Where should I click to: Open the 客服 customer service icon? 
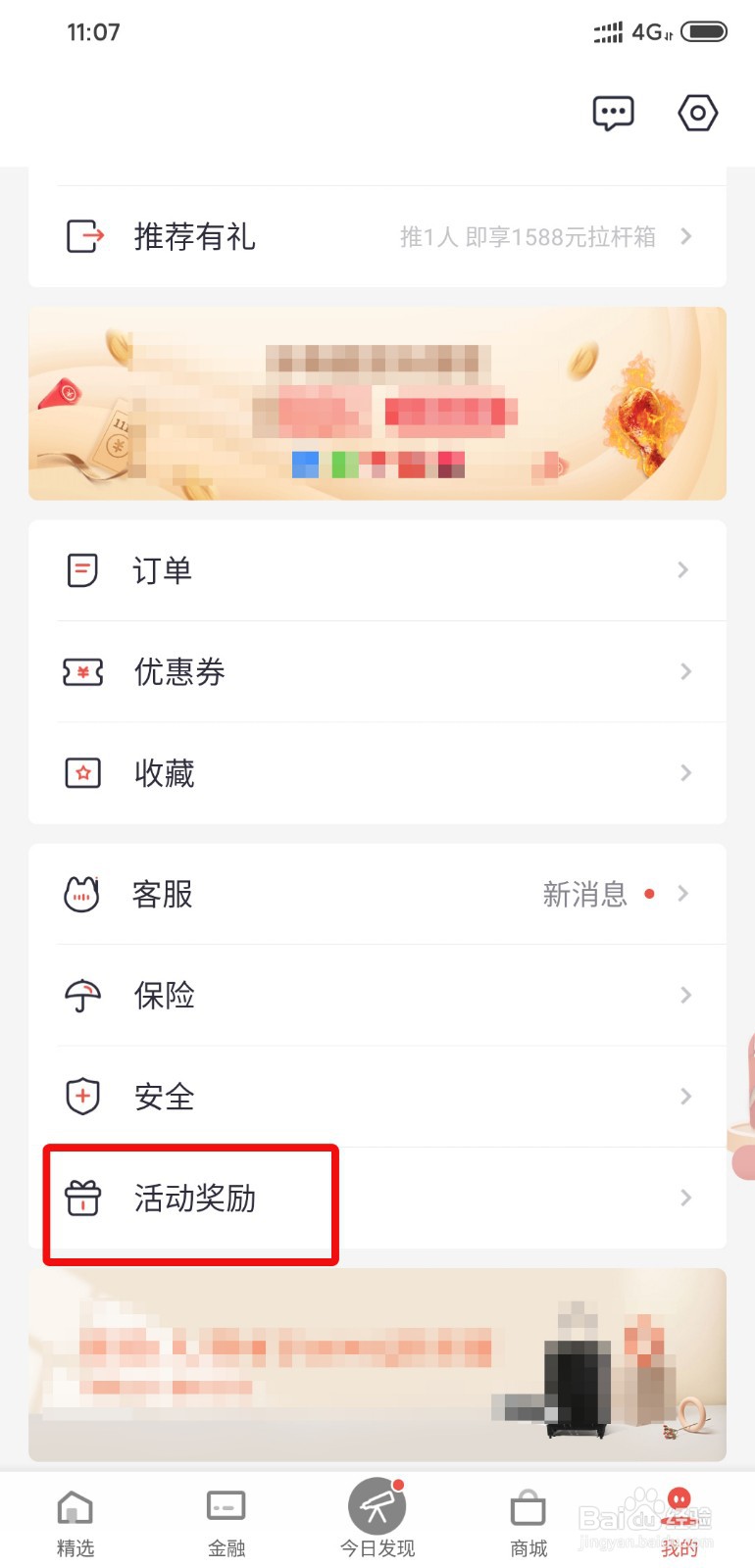pos(82,894)
